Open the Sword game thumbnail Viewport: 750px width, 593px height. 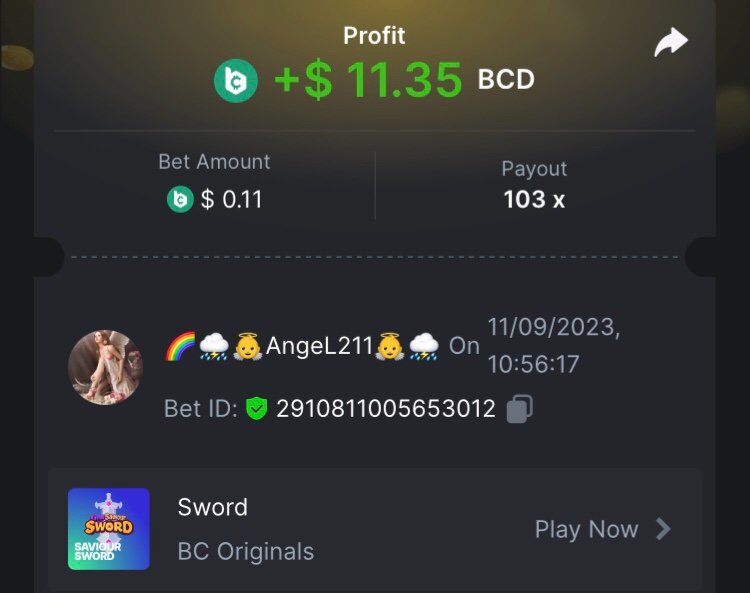click(109, 529)
